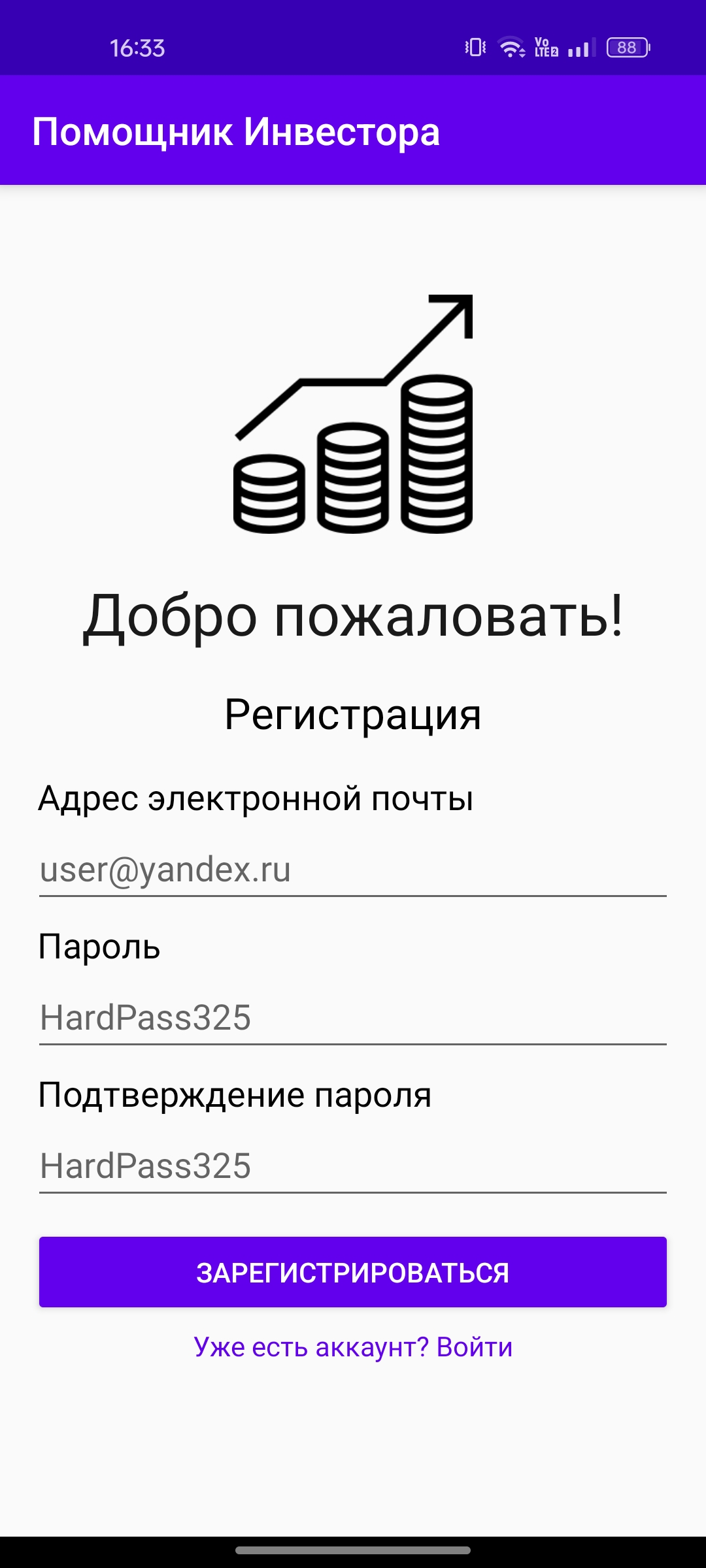Tap the Wi-Fi status bar icon
Image resolution: width=706 pixels, height=1568 pixels.
[511, 46]
